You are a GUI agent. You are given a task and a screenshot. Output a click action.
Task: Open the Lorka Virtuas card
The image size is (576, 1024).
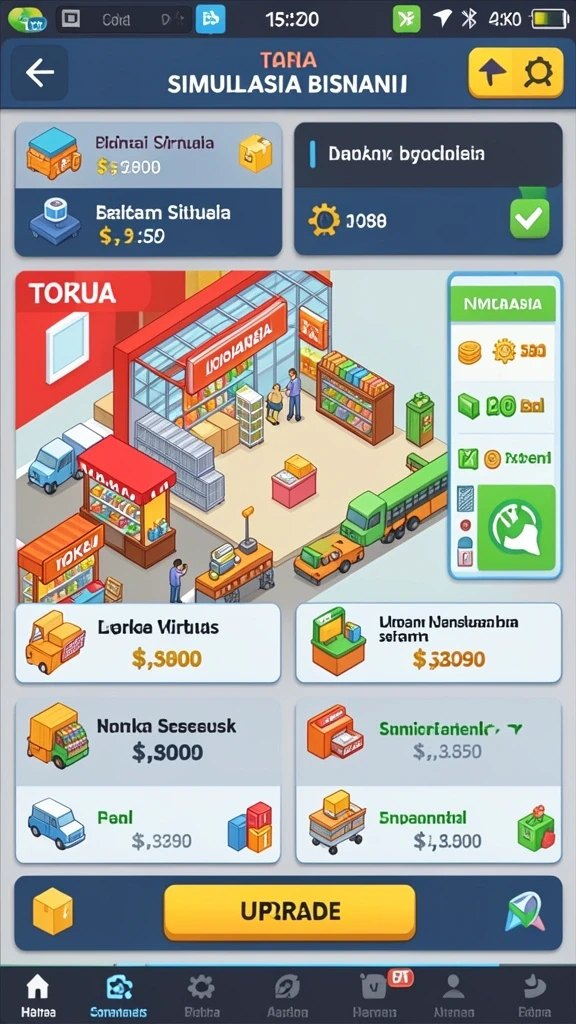point(148,643)
